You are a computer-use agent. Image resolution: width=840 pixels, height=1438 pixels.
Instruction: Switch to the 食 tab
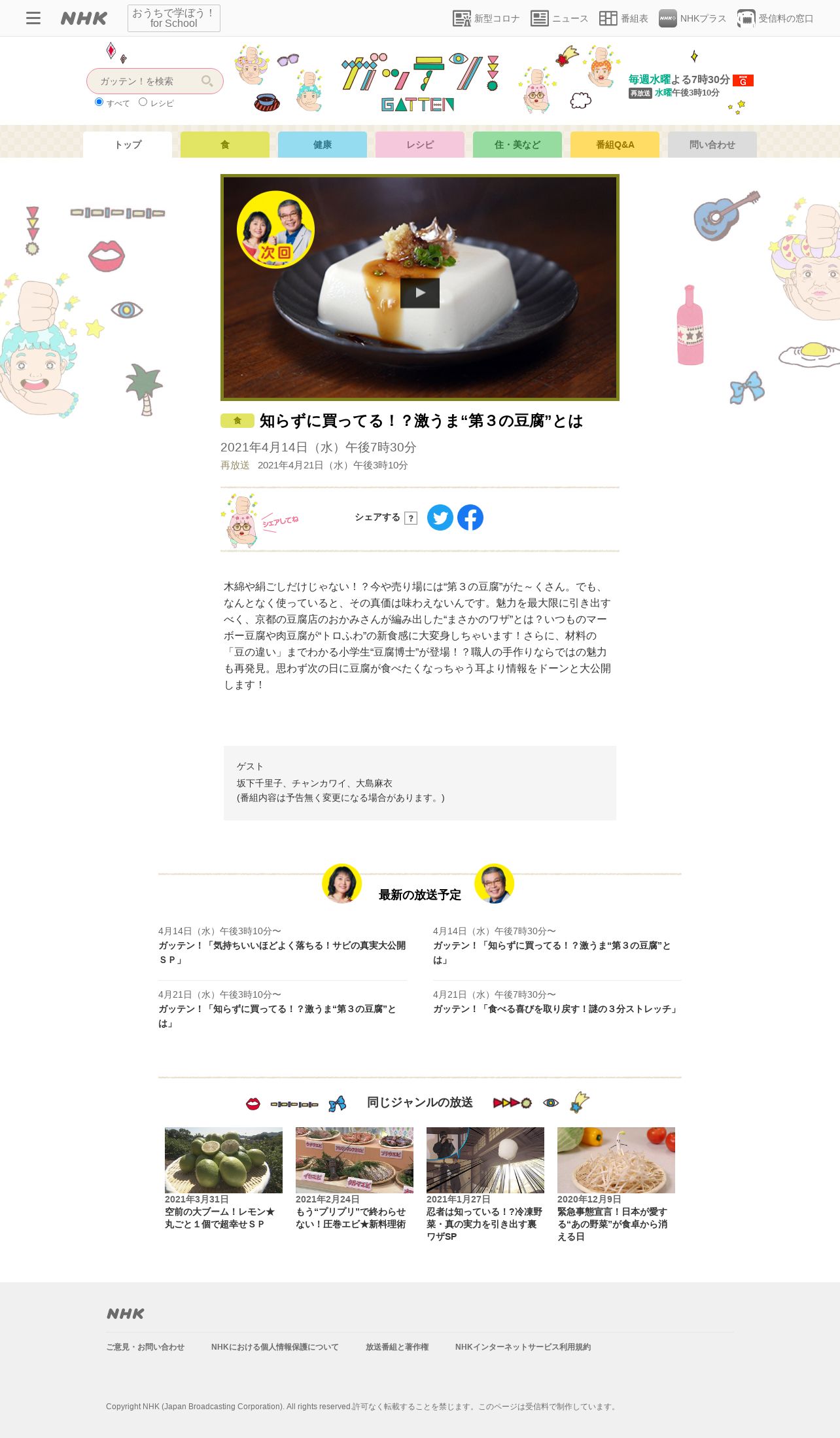tap(225, 145)
